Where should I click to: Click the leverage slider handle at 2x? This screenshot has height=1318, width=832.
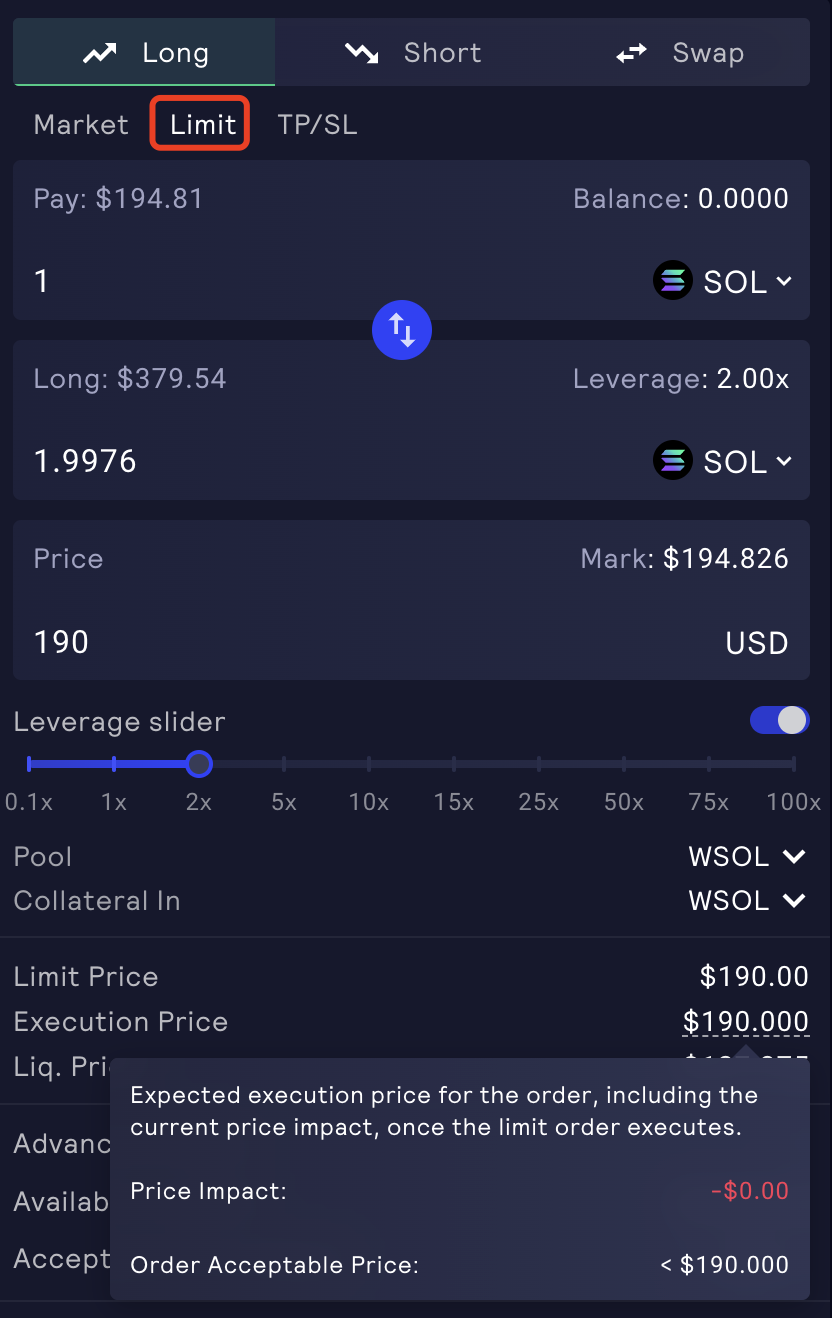(198, 764)
